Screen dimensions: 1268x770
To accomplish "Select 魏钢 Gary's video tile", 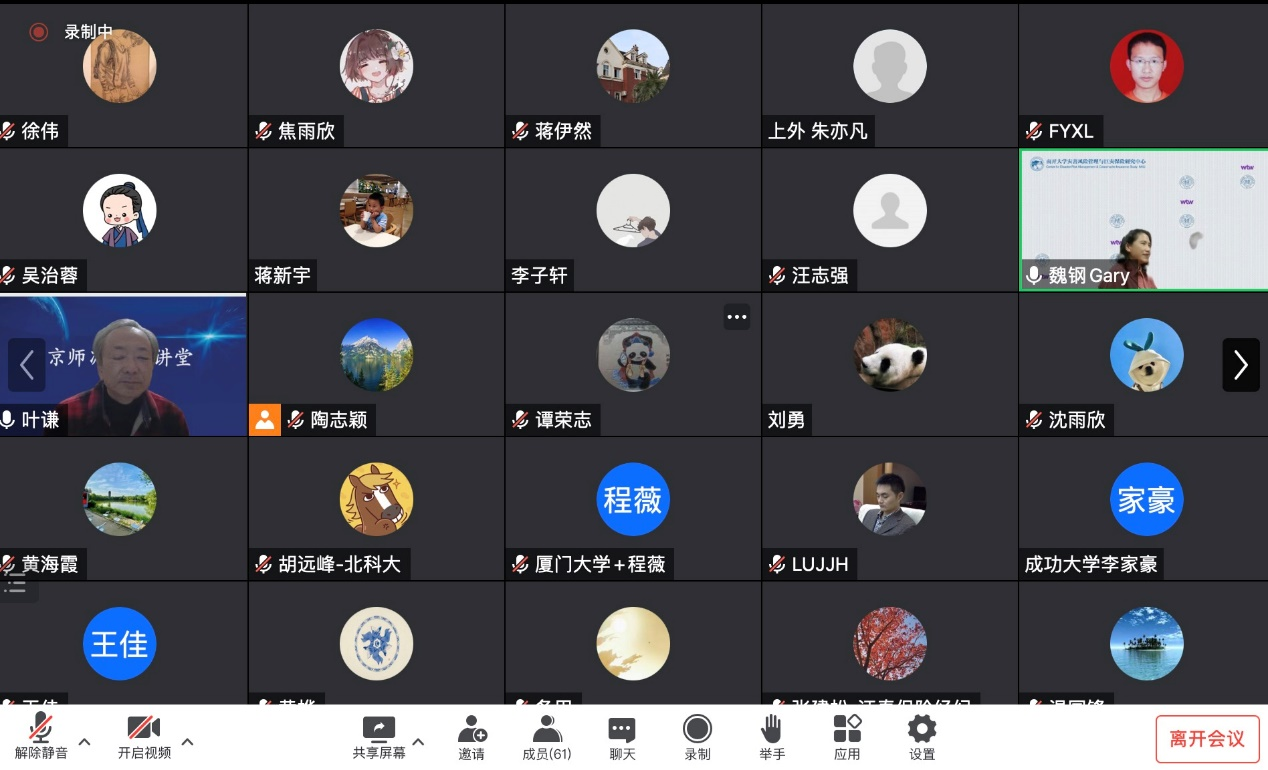I will 1143,220.
